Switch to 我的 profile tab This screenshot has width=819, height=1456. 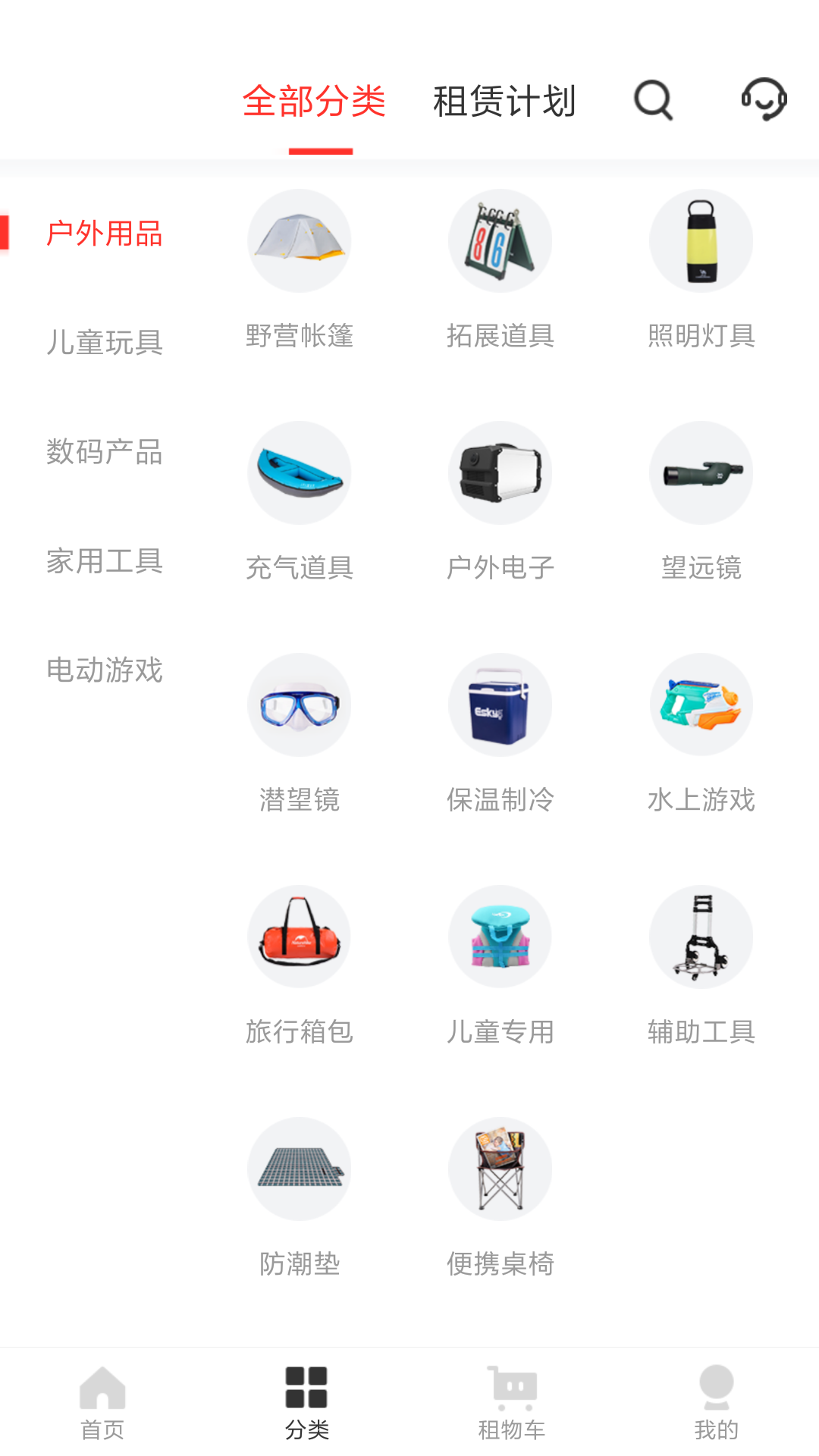coord(717,1403)
